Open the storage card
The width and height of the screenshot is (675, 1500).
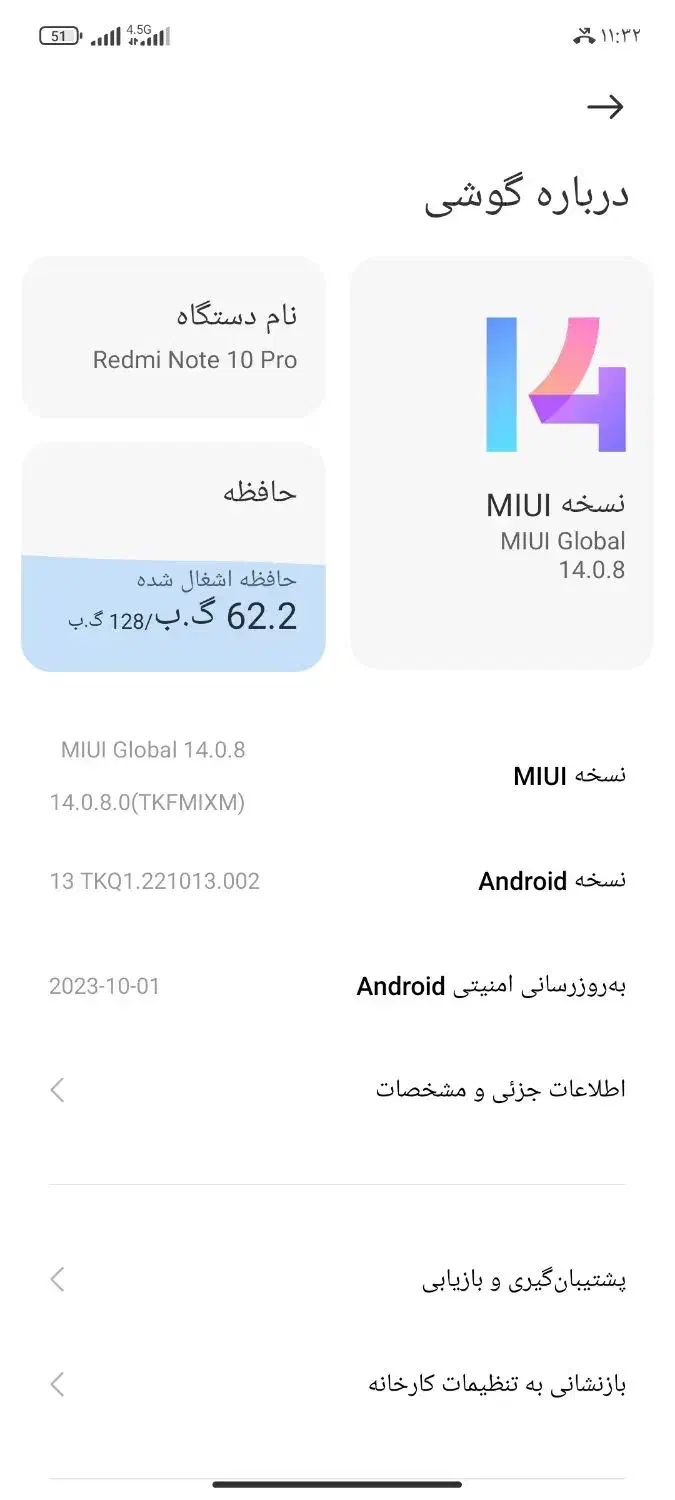[173, 557]
